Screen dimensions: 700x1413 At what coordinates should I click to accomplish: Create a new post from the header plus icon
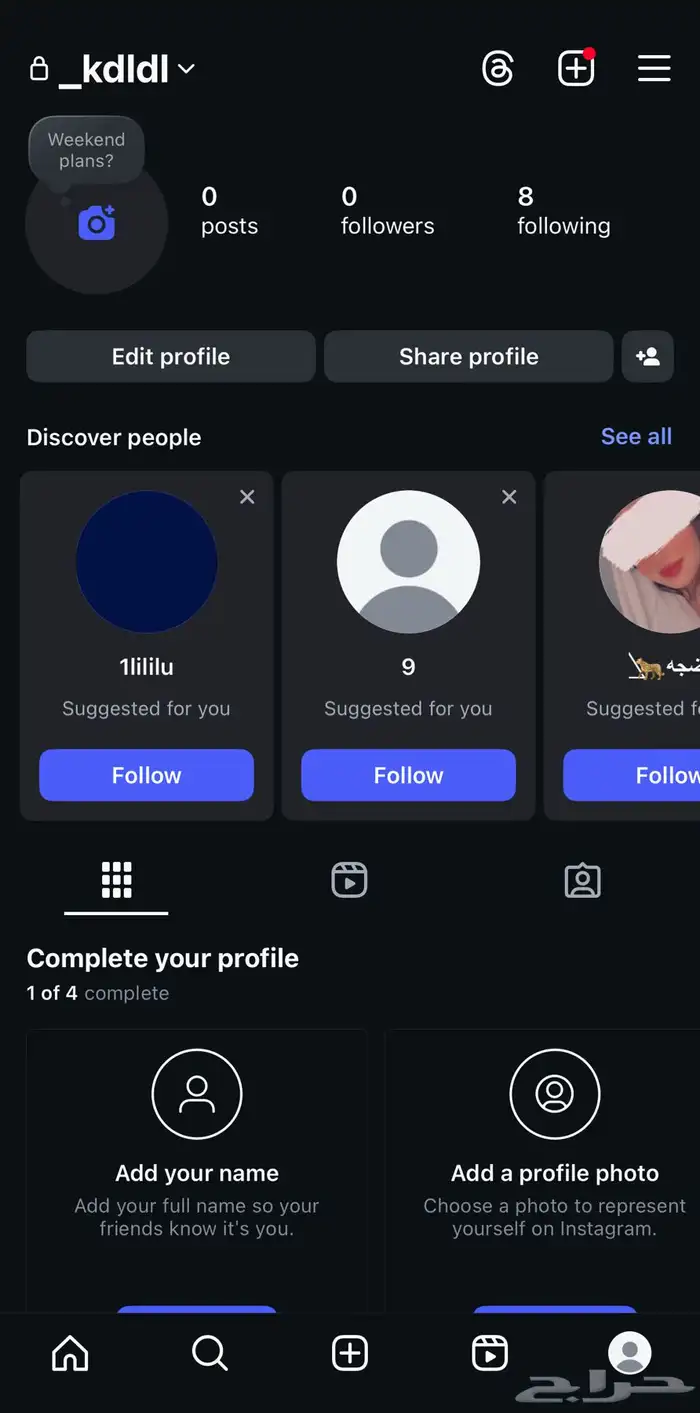[576, 69]
